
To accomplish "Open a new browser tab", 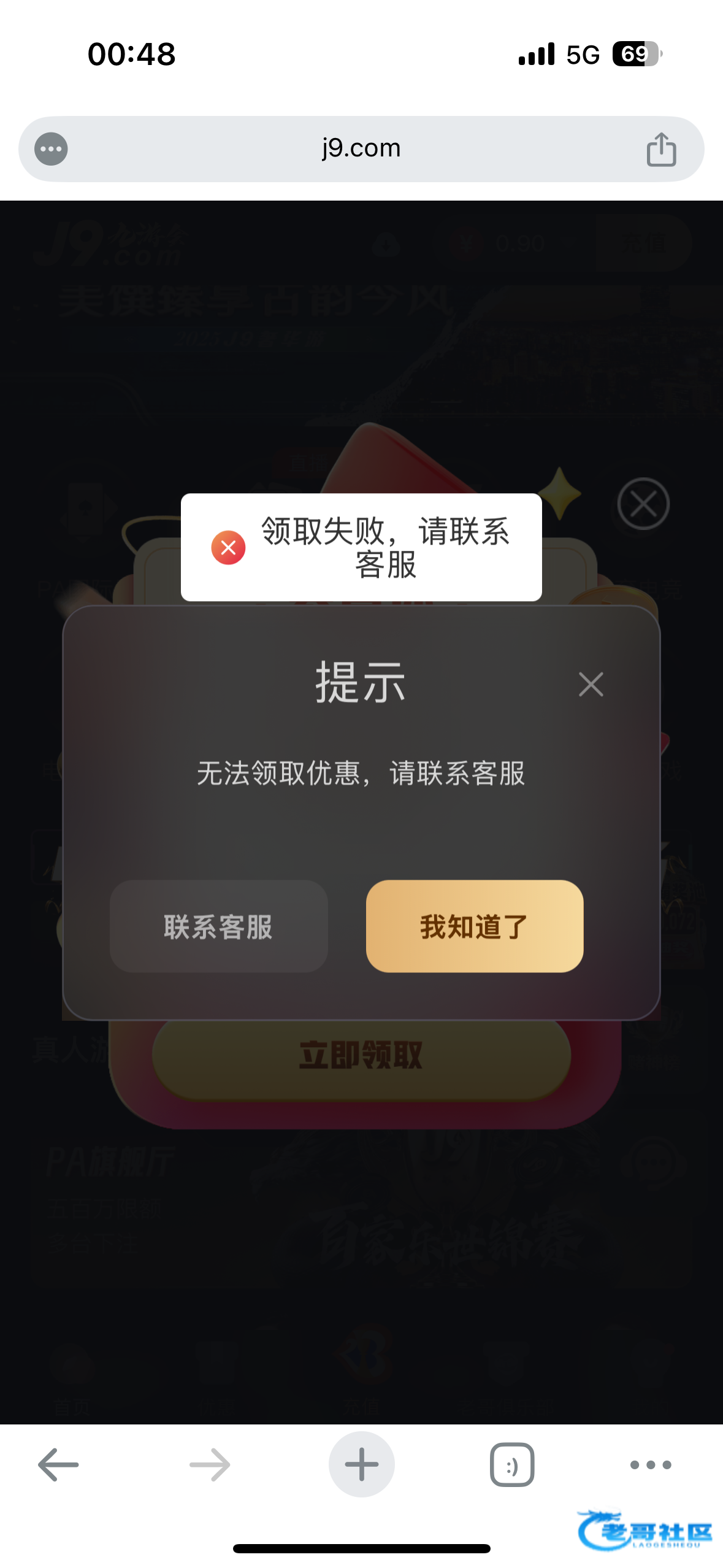I will tap(361, 1464).
